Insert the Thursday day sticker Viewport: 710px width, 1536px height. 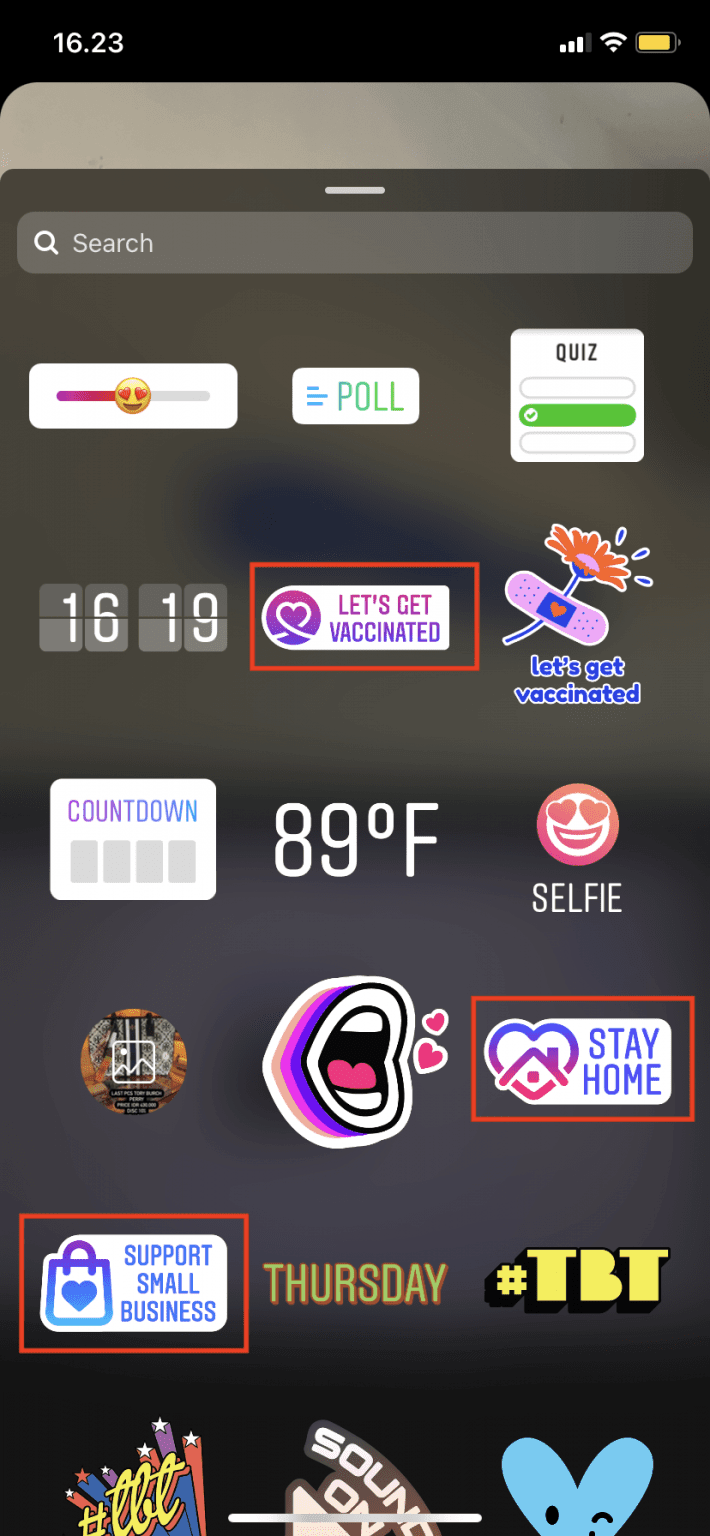point(355,1283)
